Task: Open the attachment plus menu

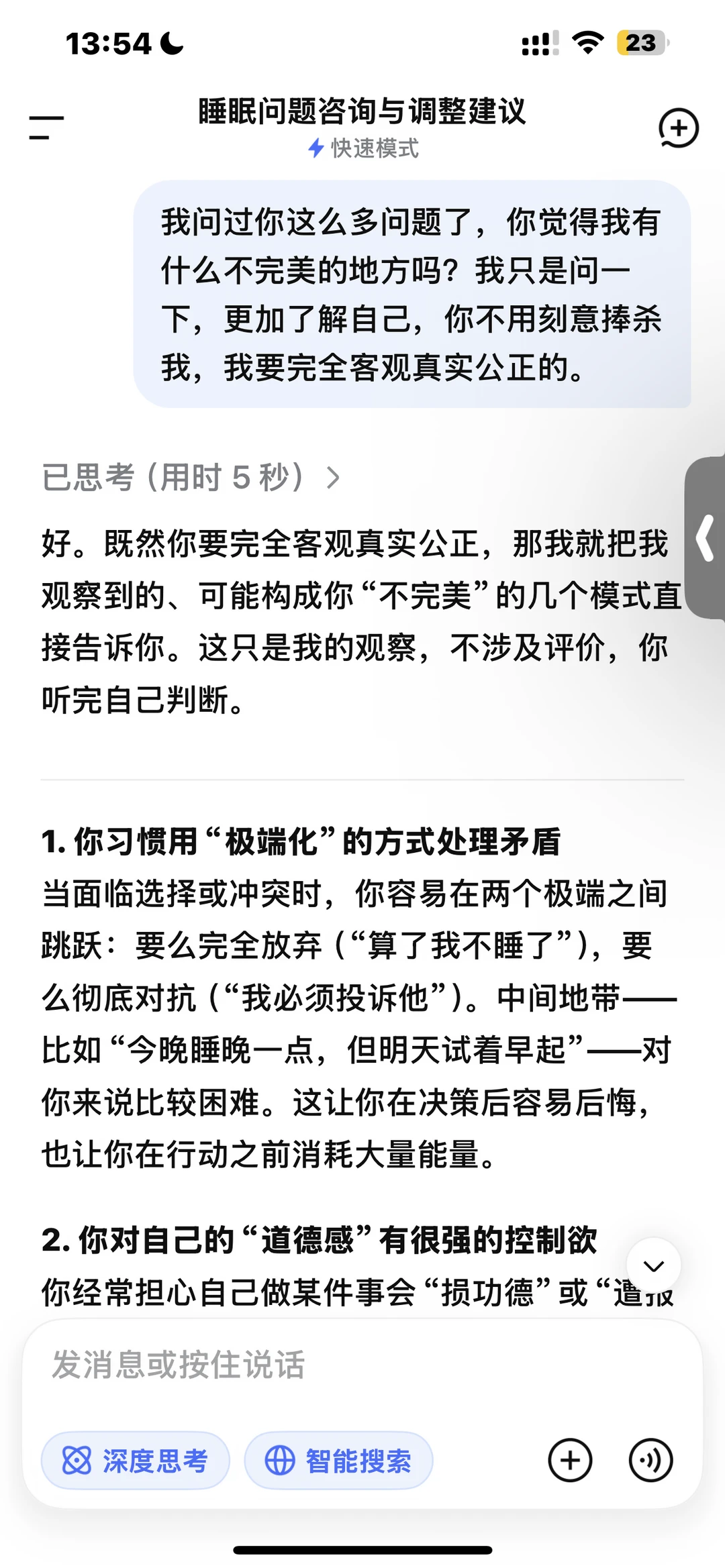Action: tap(570, 1460)
